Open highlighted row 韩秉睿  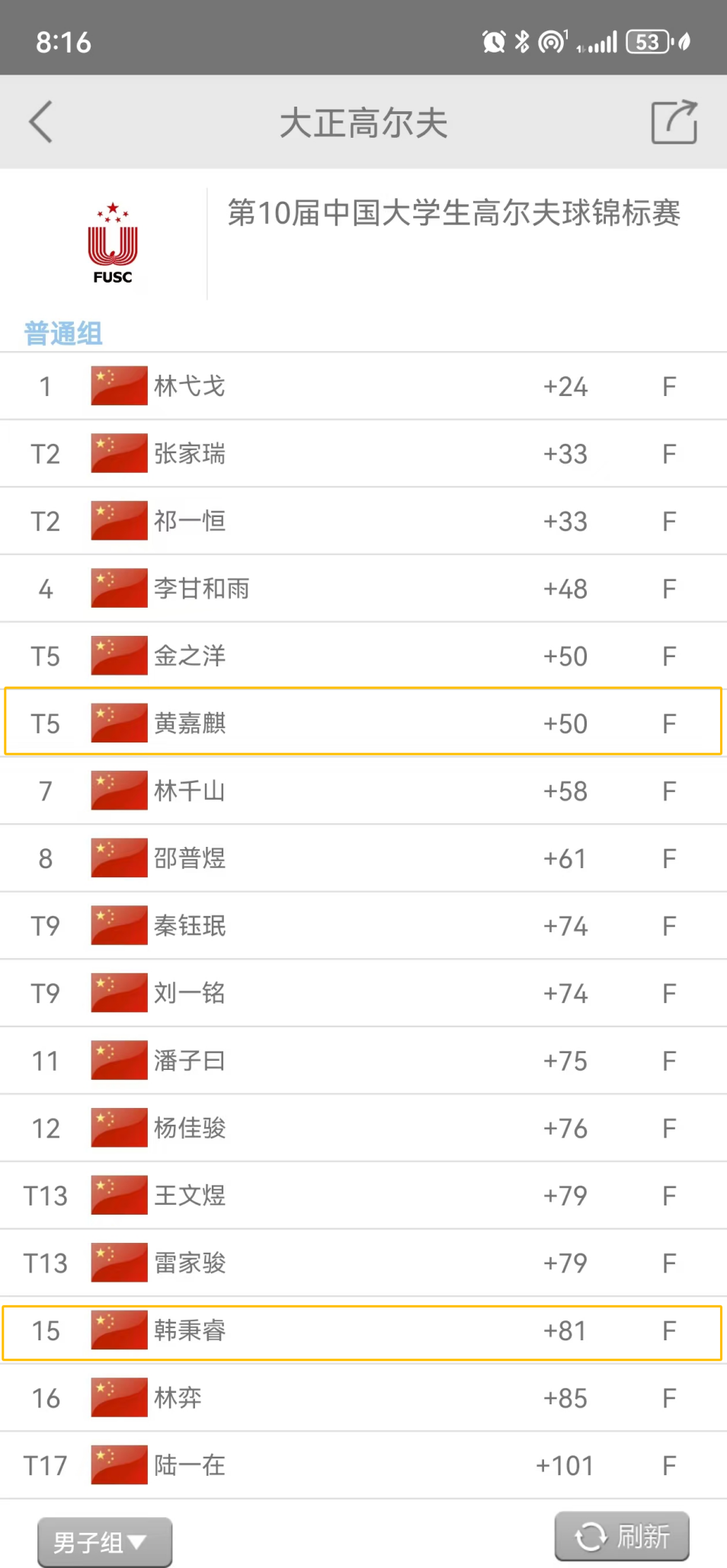pyautogui.click(x=363, y=1331)
